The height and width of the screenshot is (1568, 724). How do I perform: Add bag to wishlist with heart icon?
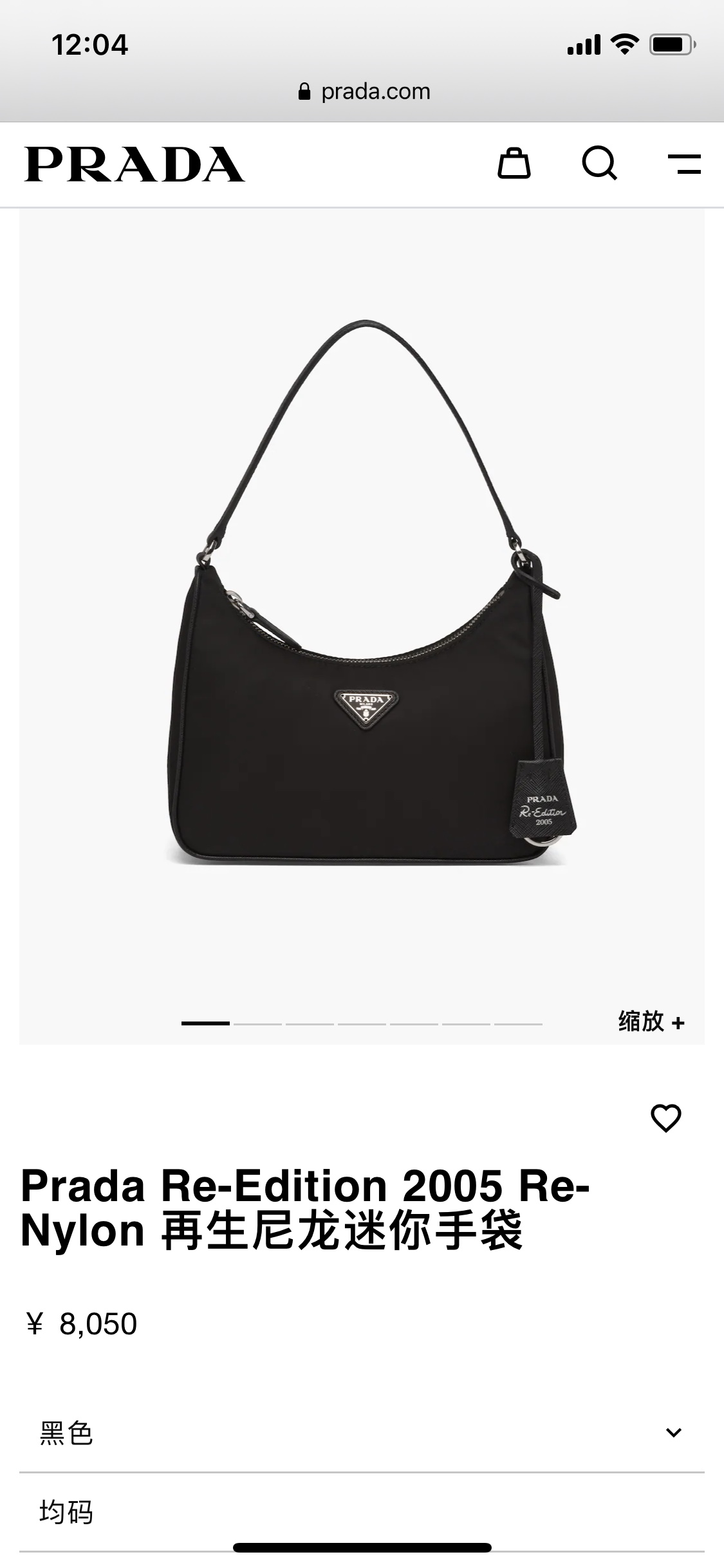tap(665, 1118)
